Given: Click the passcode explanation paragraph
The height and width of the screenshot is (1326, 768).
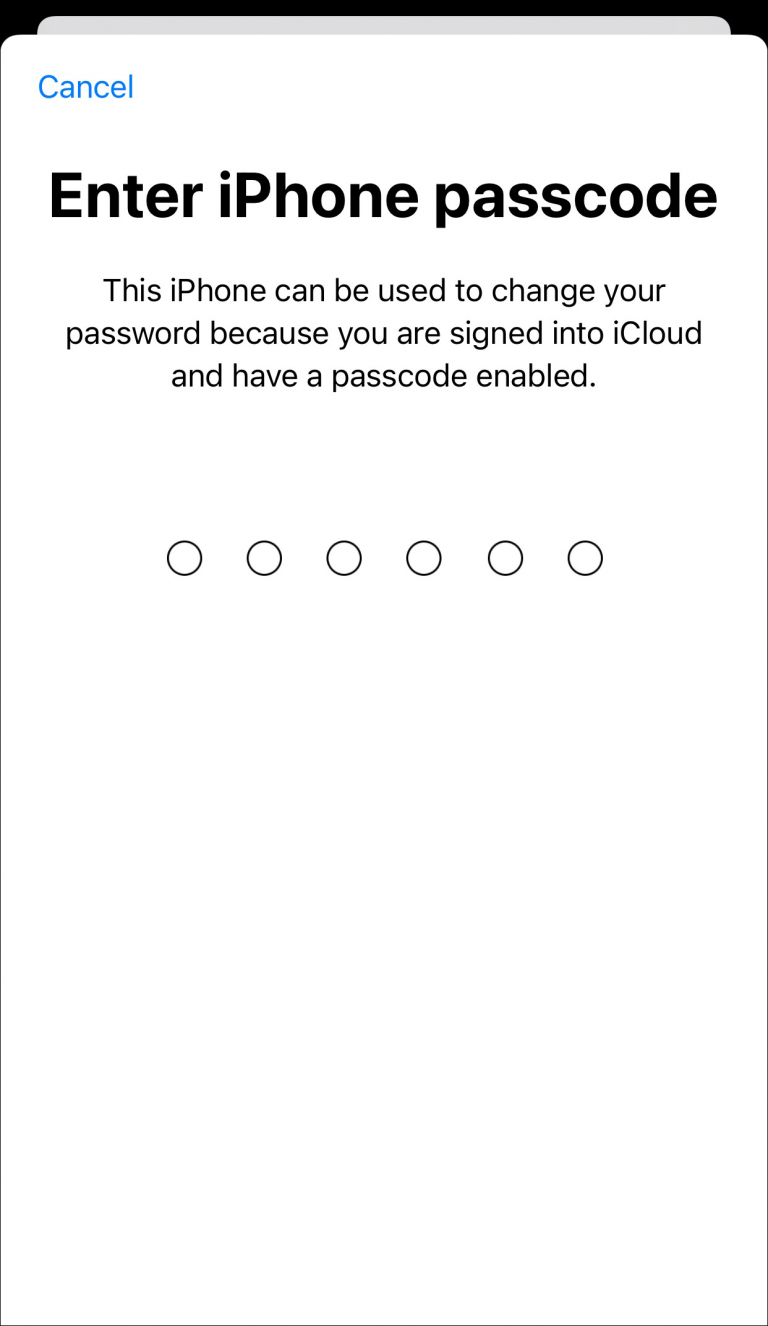Looking at the screenshot, I should [384, 333].
